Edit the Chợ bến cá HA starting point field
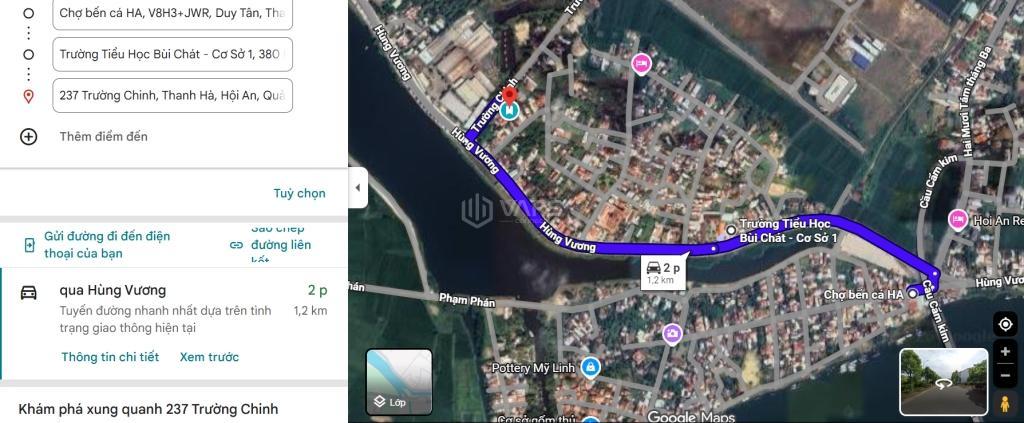This screenshot has width=1024, height=423. (x=173, y=14)
